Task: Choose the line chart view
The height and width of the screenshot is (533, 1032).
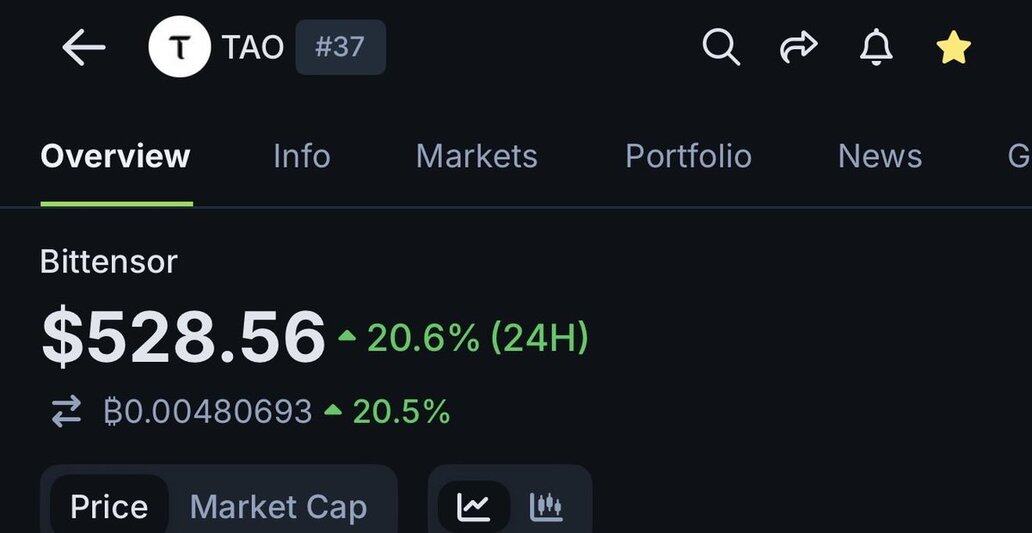Action: click(x=474, y=507)
